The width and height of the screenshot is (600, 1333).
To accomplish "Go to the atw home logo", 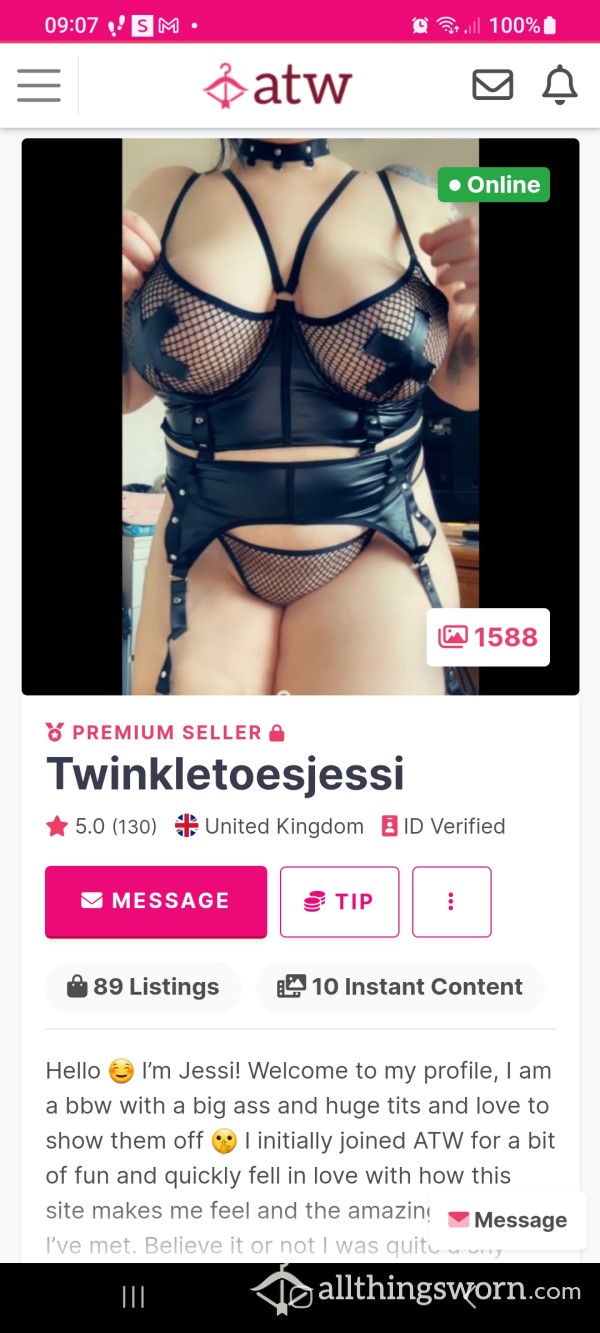I will [277, 85].
